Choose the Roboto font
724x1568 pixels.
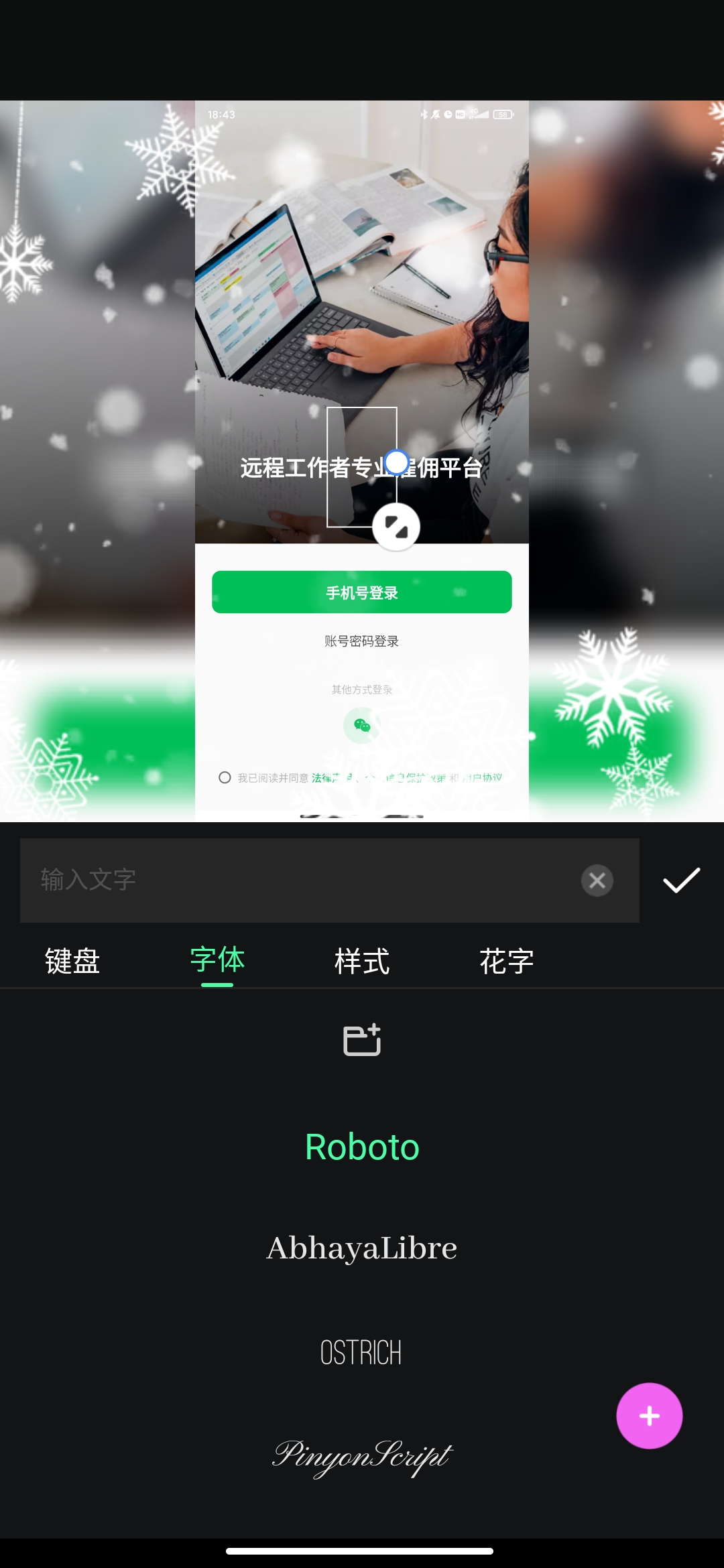tap(362, 1147)
